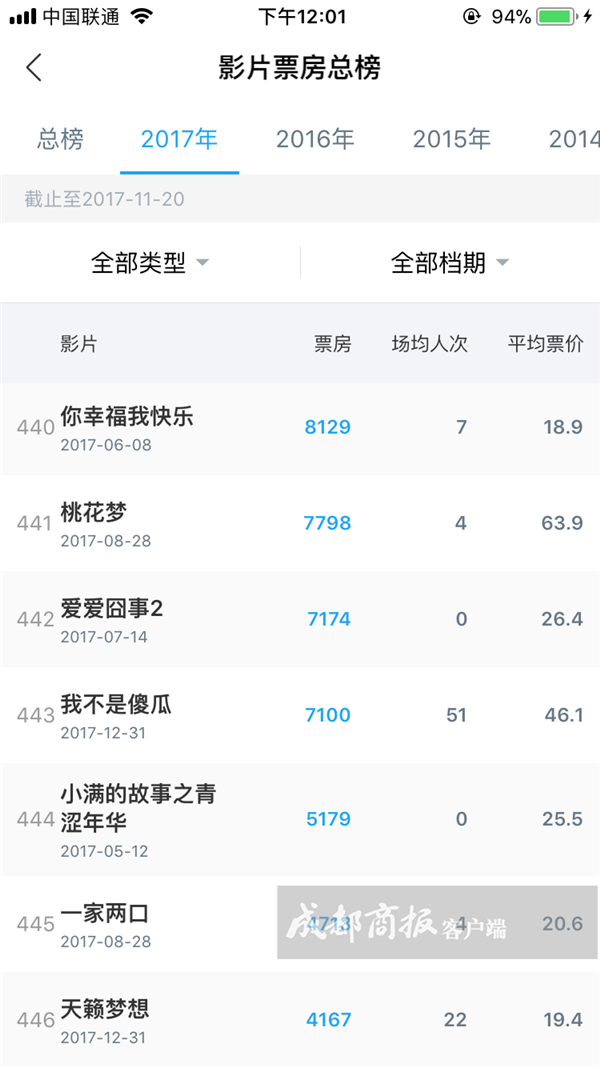600x1067 pixels.
Task: View details for 爱爱囧事2
Action: 300,619
